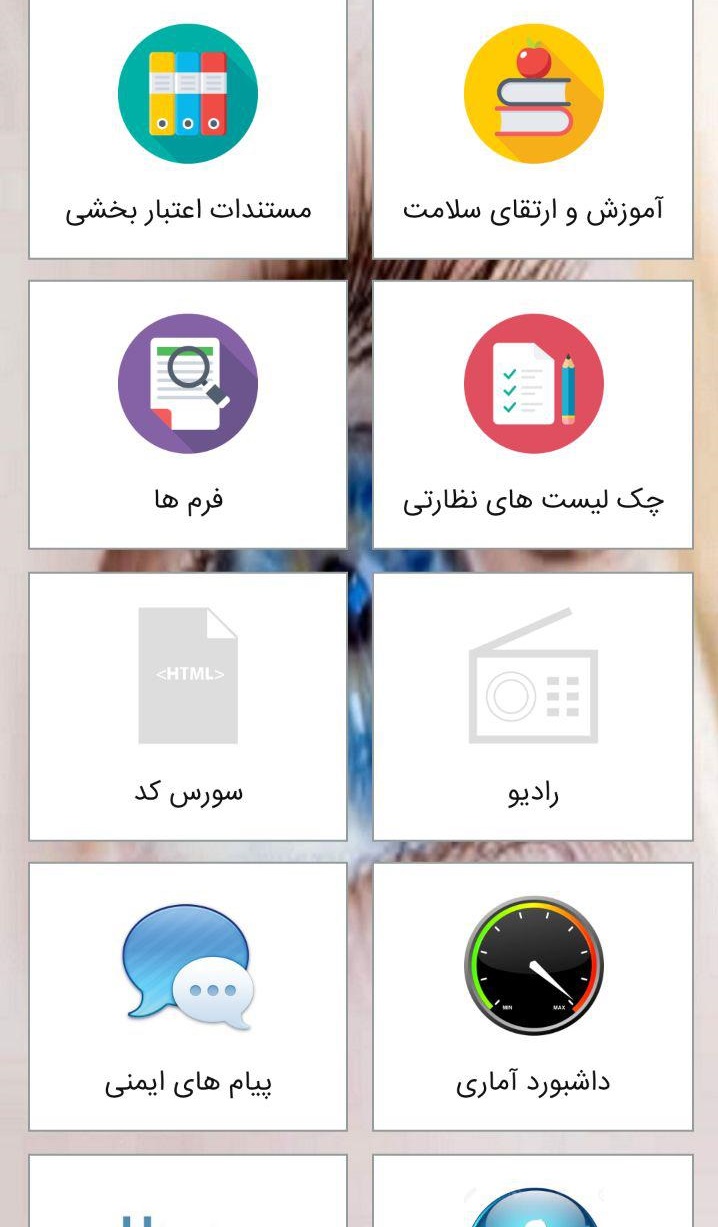View the داشبورد آماری dashboard
The image size is (718, 1227).
click(533, 996)
